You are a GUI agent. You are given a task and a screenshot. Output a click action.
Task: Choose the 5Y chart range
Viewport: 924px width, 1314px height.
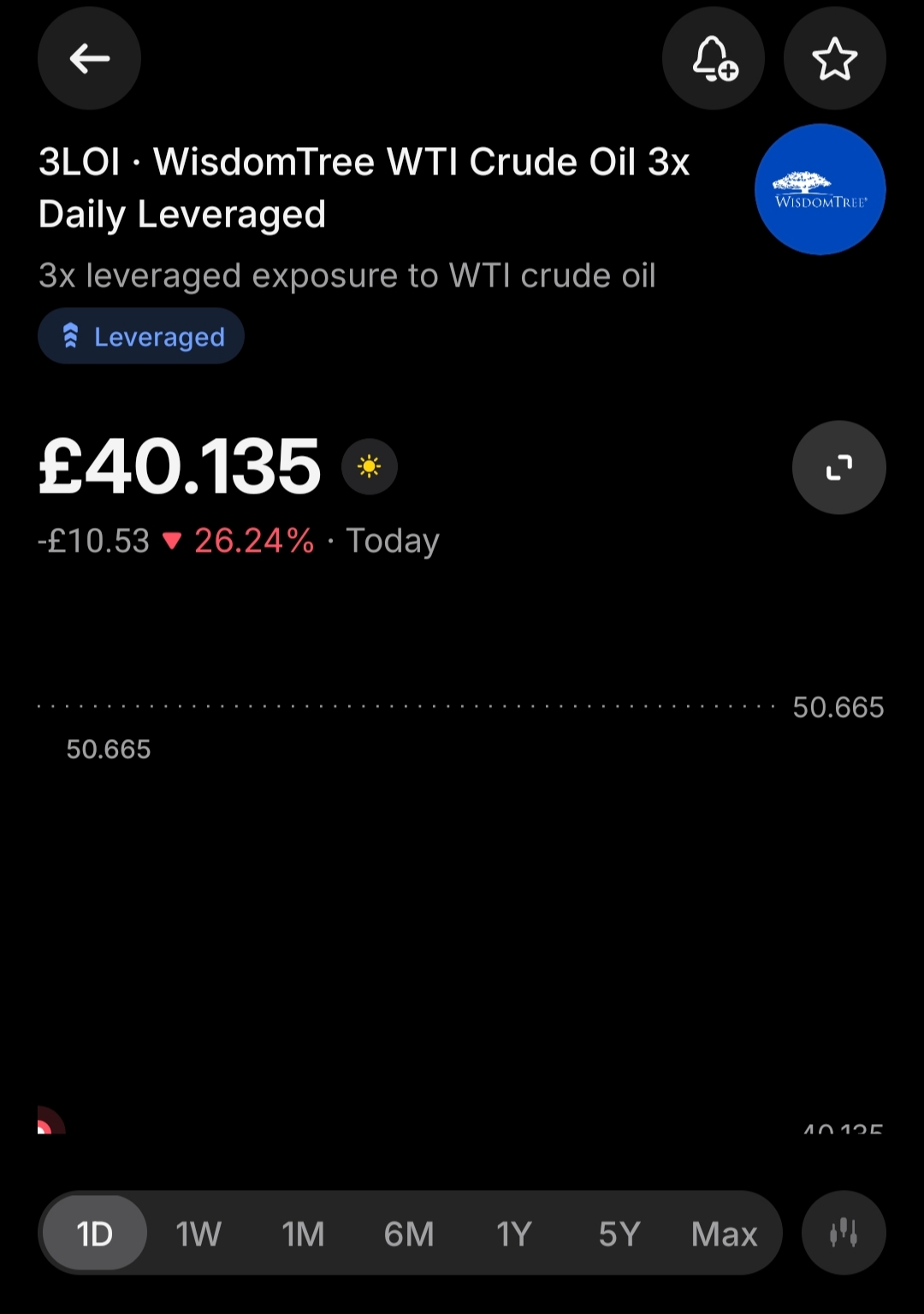pos(619,1234)
